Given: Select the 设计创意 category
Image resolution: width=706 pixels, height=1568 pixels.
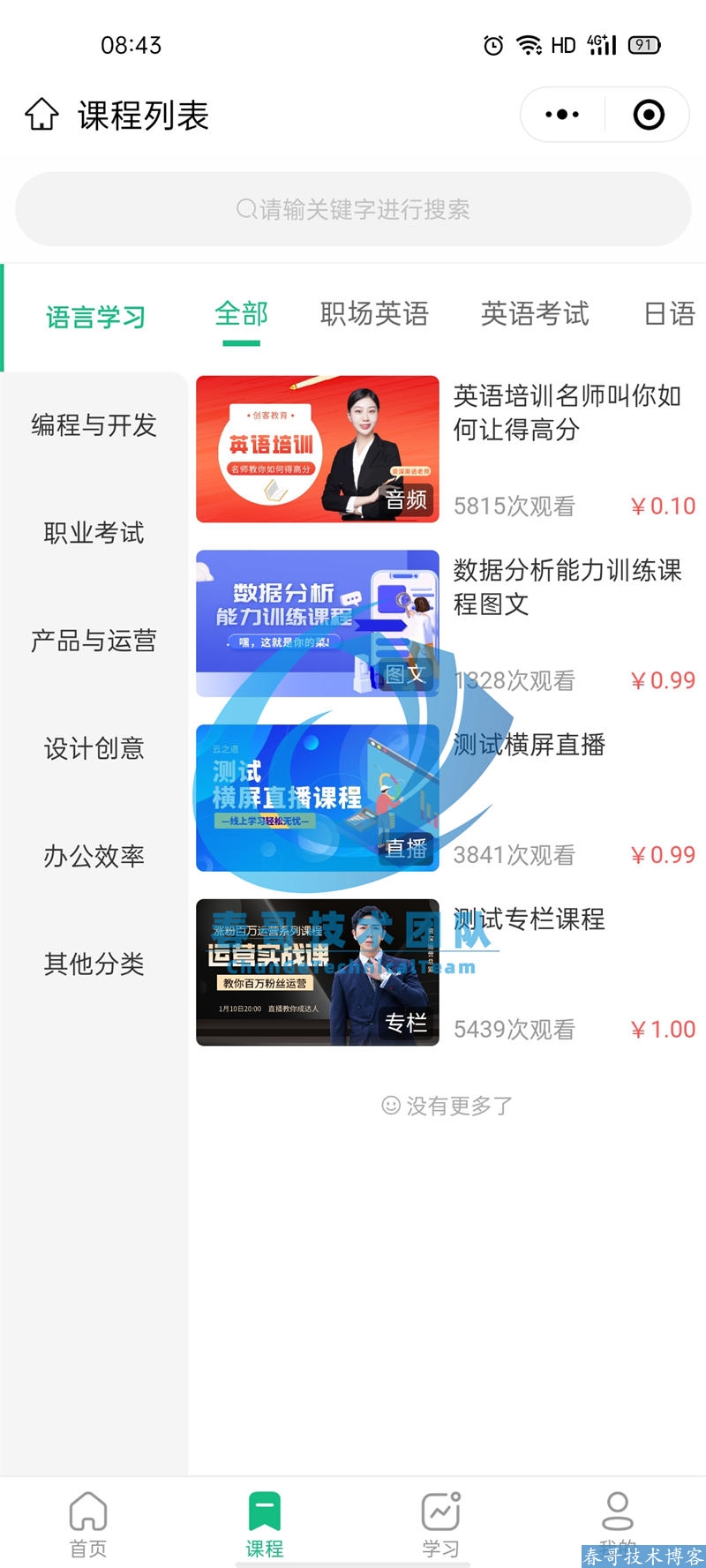Looking at the screenshot, I should pyautogui.click(x=94, y=748).
